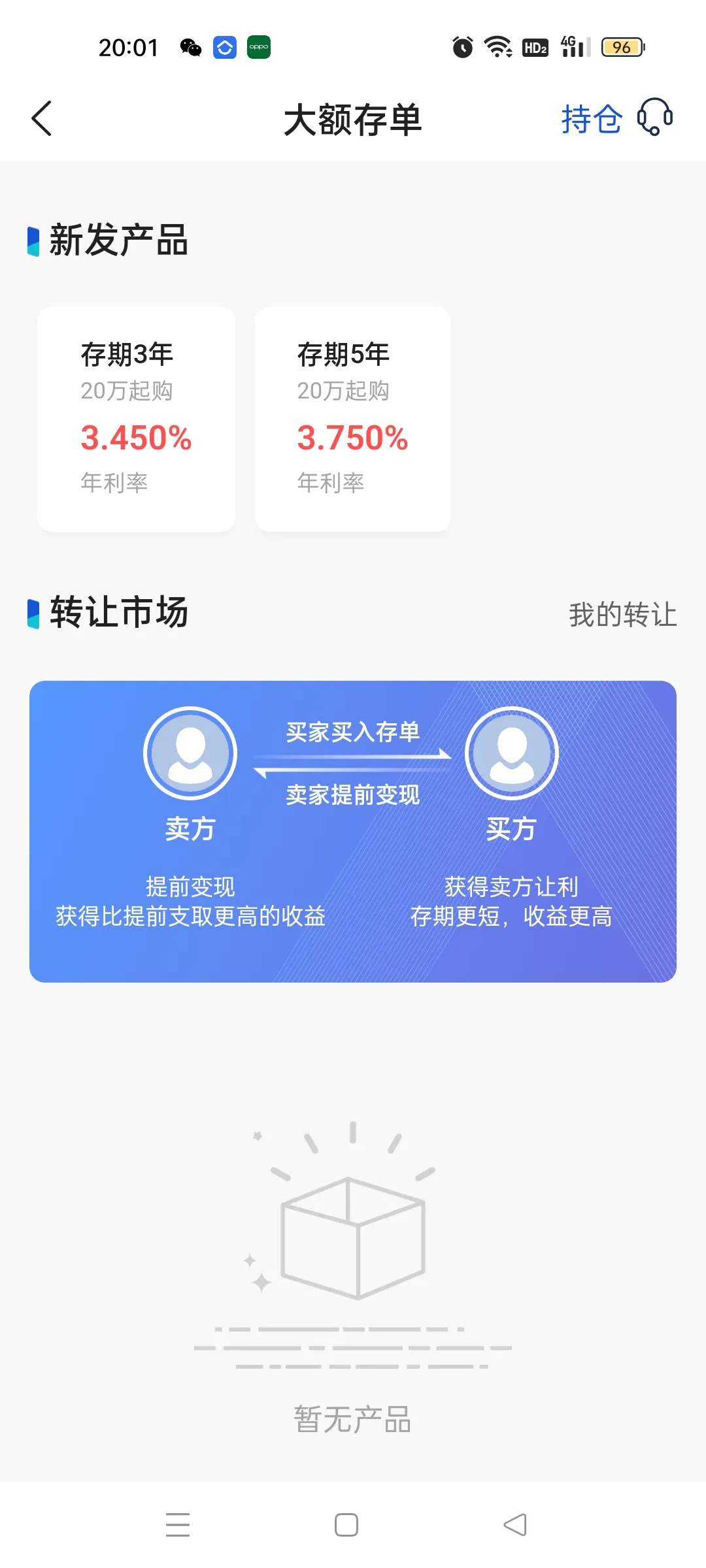
Task: Select the 存期5年 3.750% product card
Action: click(352, 419)
